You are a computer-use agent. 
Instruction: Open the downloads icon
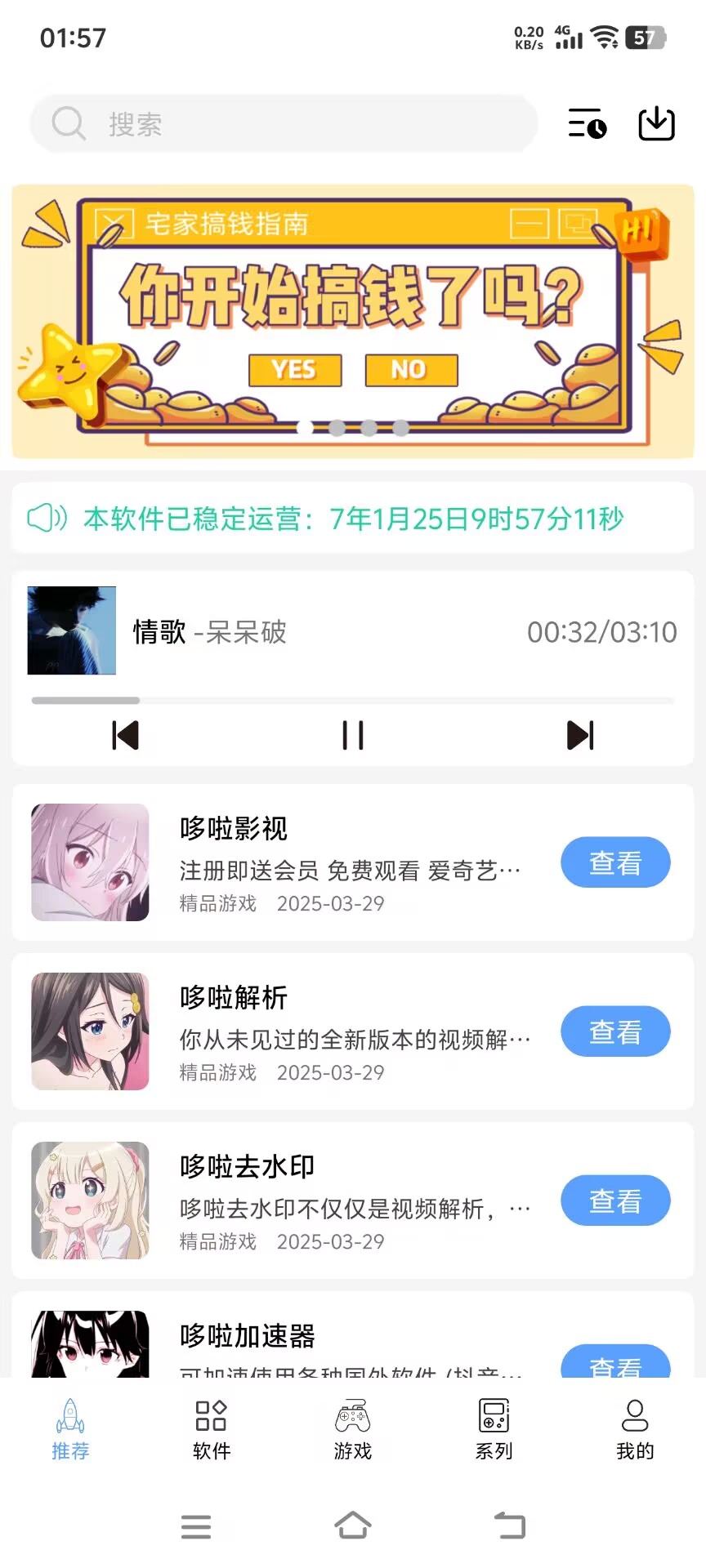click(655, 124)
